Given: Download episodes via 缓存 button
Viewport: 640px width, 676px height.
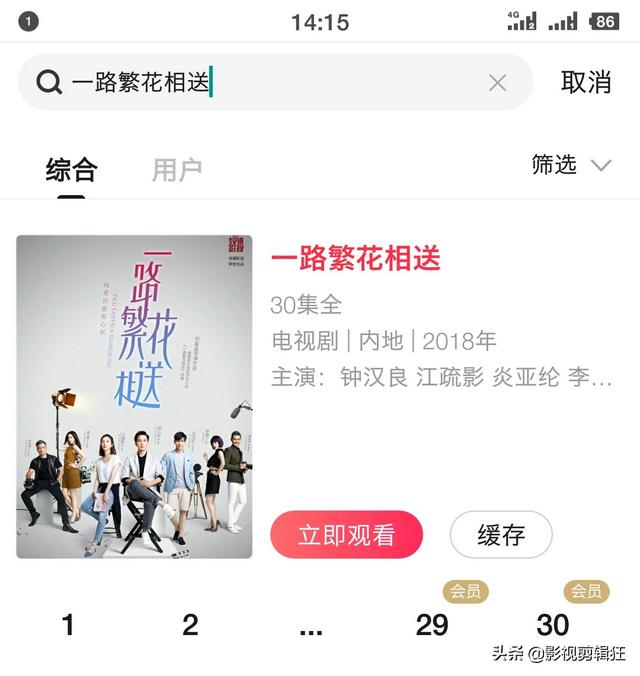Looking at the screenshot, I should 501,535.
